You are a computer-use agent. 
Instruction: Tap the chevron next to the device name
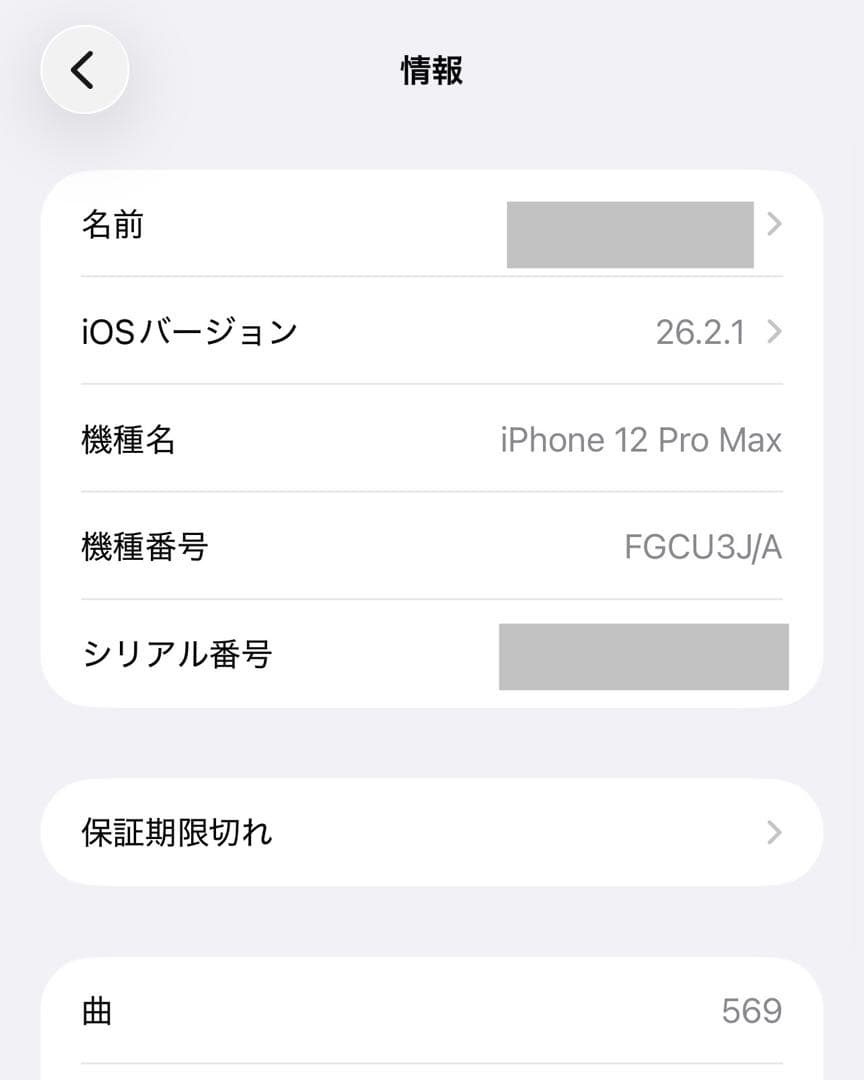[x=773, y=226]
